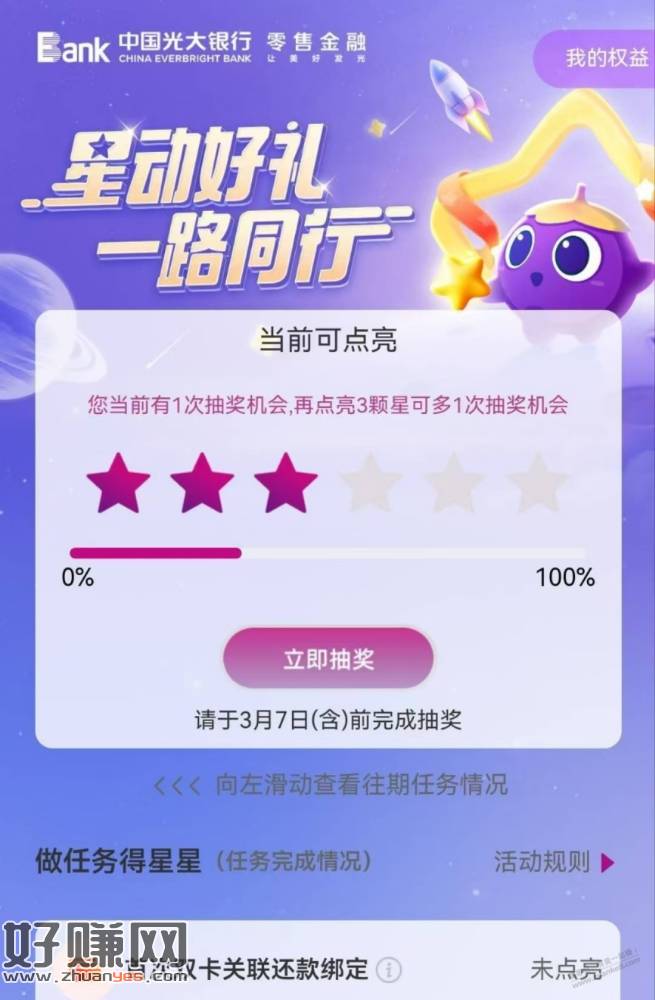Image resolution: width=655 pixels, height=1000 pixels.
Task: Tap the 立即抽奖 lottery button
Action: (328, 660)
